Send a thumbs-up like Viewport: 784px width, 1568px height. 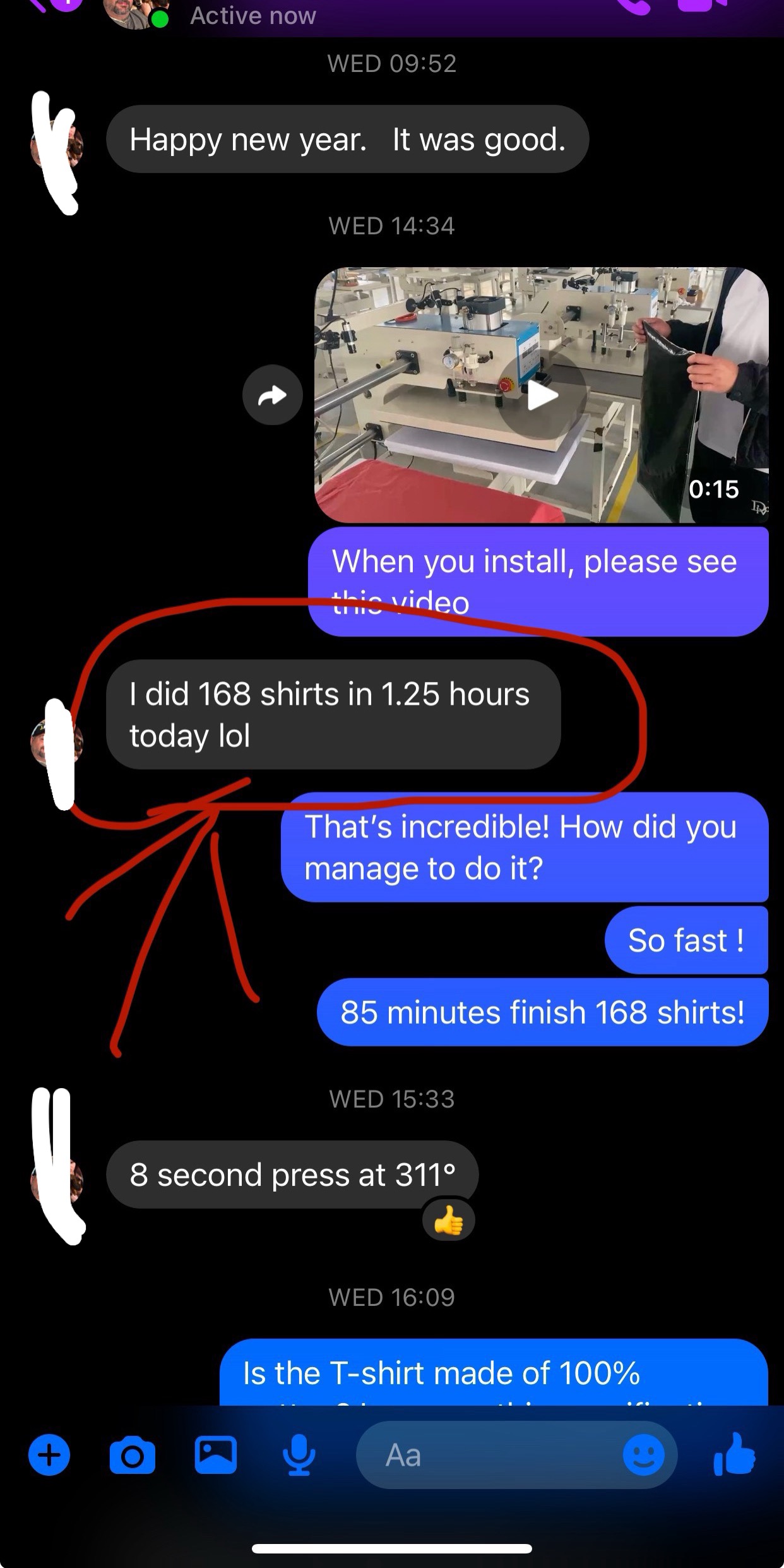click(x=734, y=1454)
